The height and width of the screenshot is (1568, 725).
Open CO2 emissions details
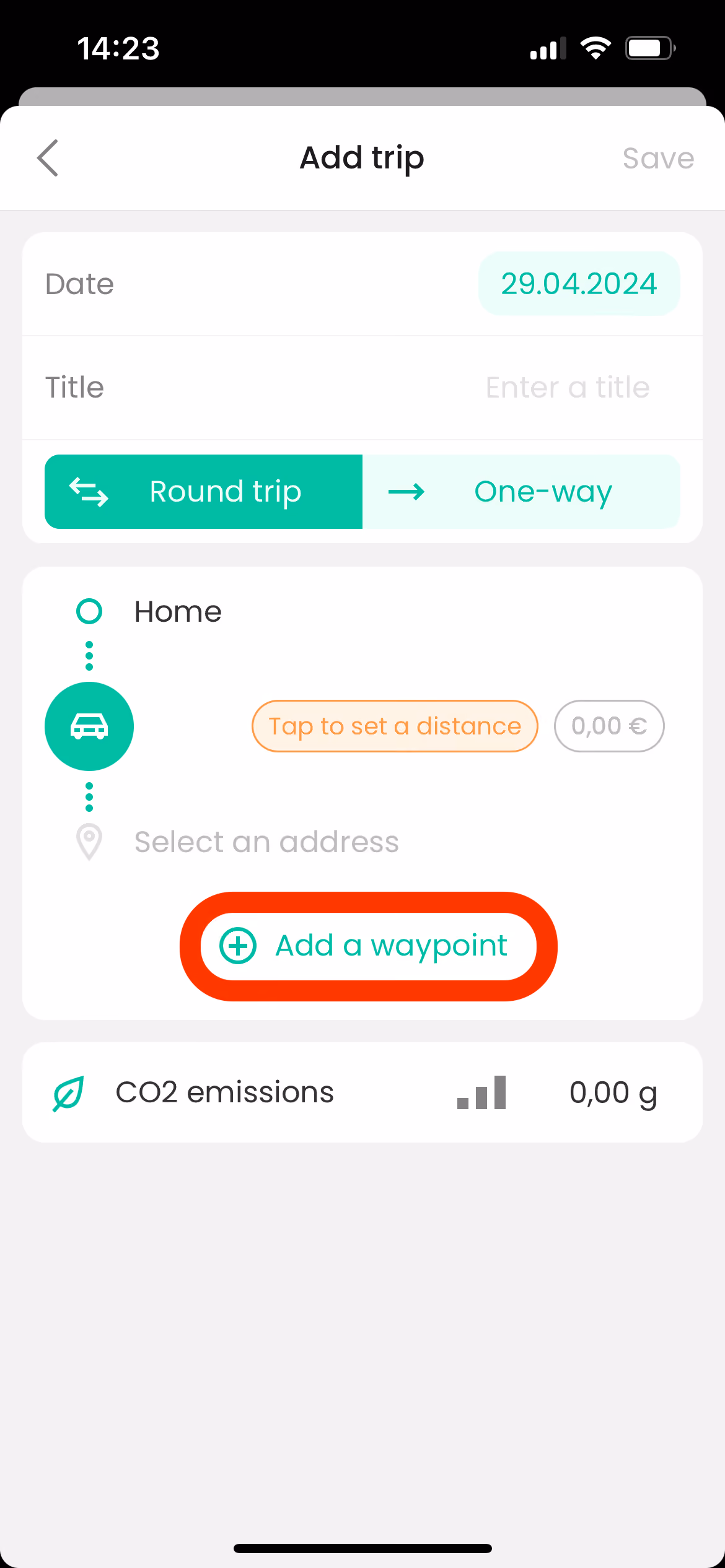[x=362, y=1092]
